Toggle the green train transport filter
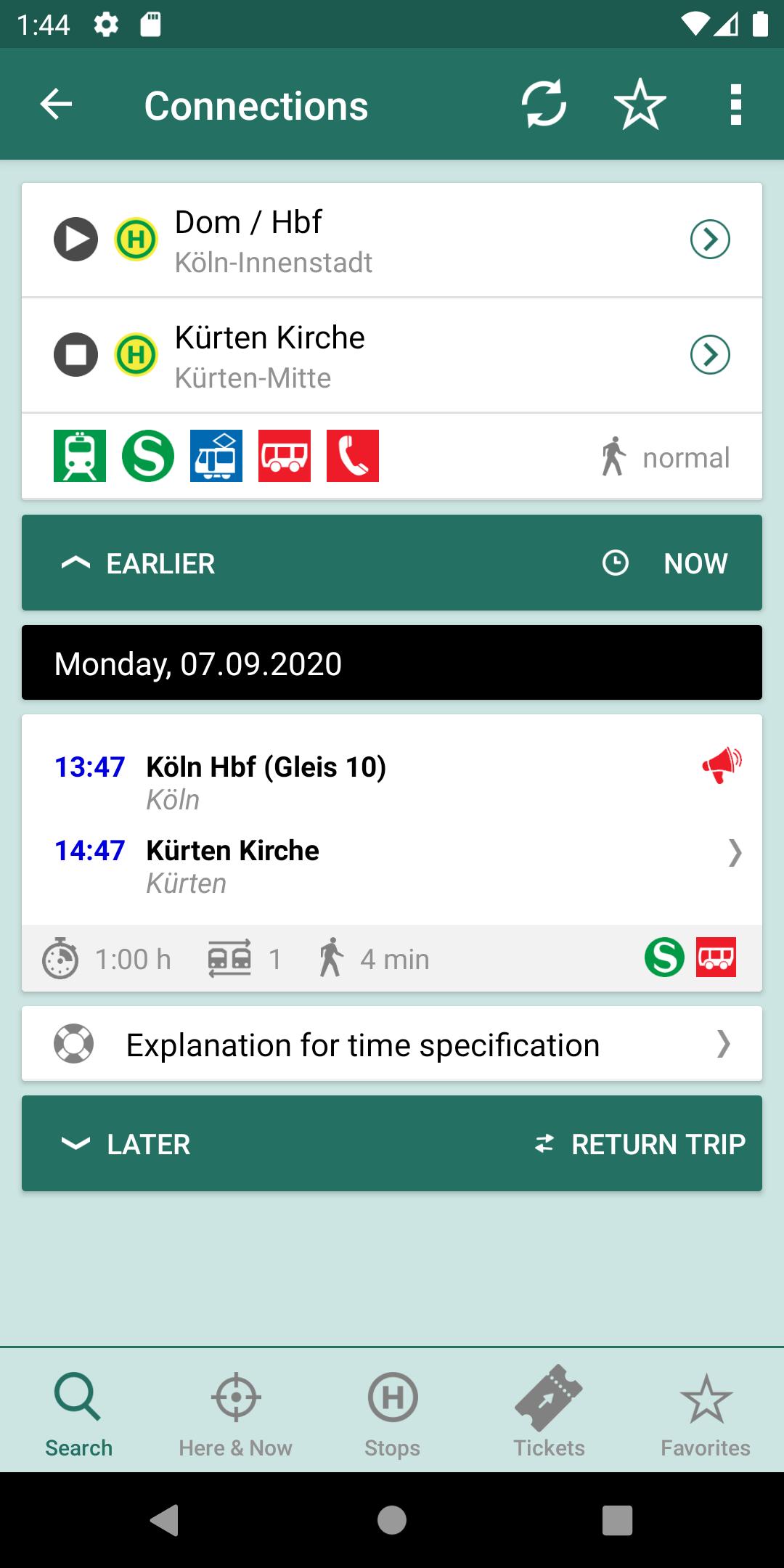Image resolution: width=784 pixels, height=1568 pixels. (80, 456)
